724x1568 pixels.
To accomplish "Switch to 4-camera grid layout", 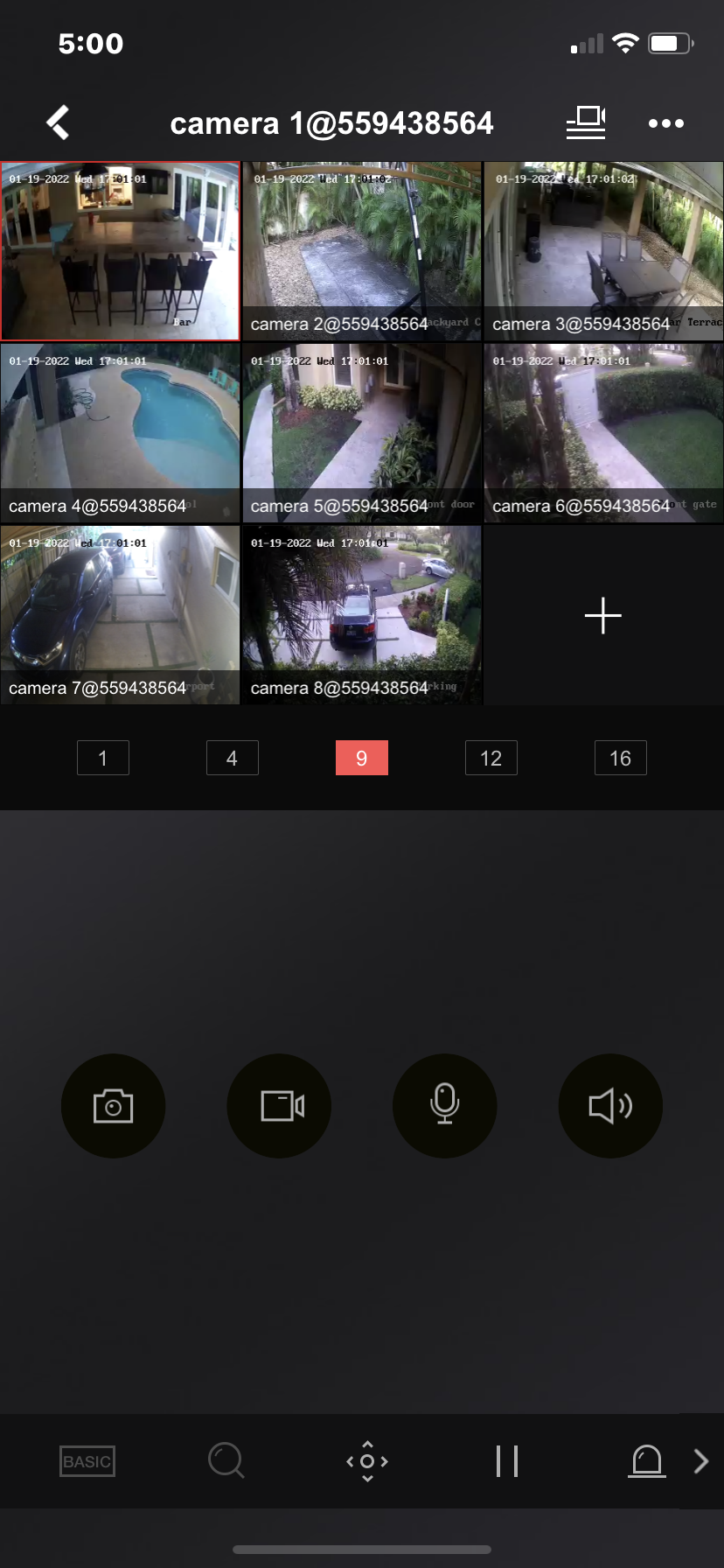I will 233,758.
